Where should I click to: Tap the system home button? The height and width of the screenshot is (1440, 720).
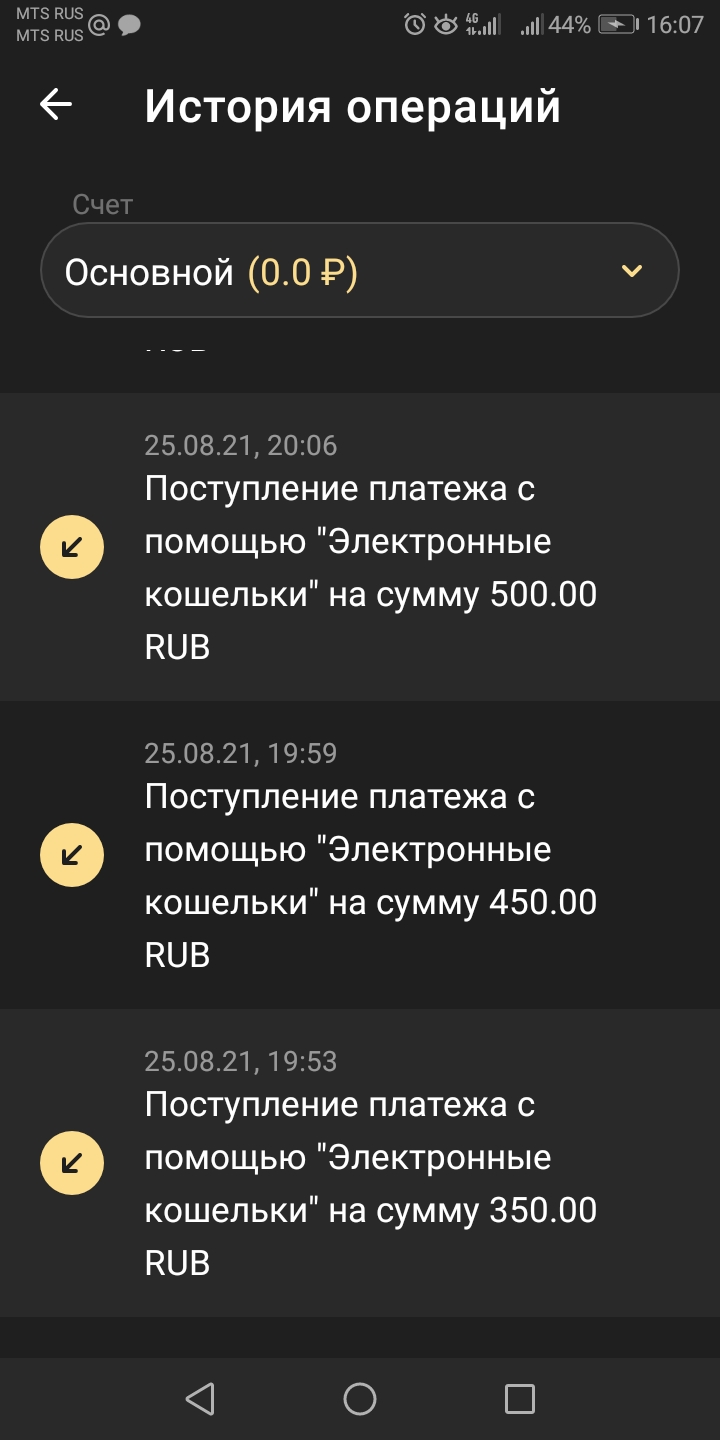360,1398
